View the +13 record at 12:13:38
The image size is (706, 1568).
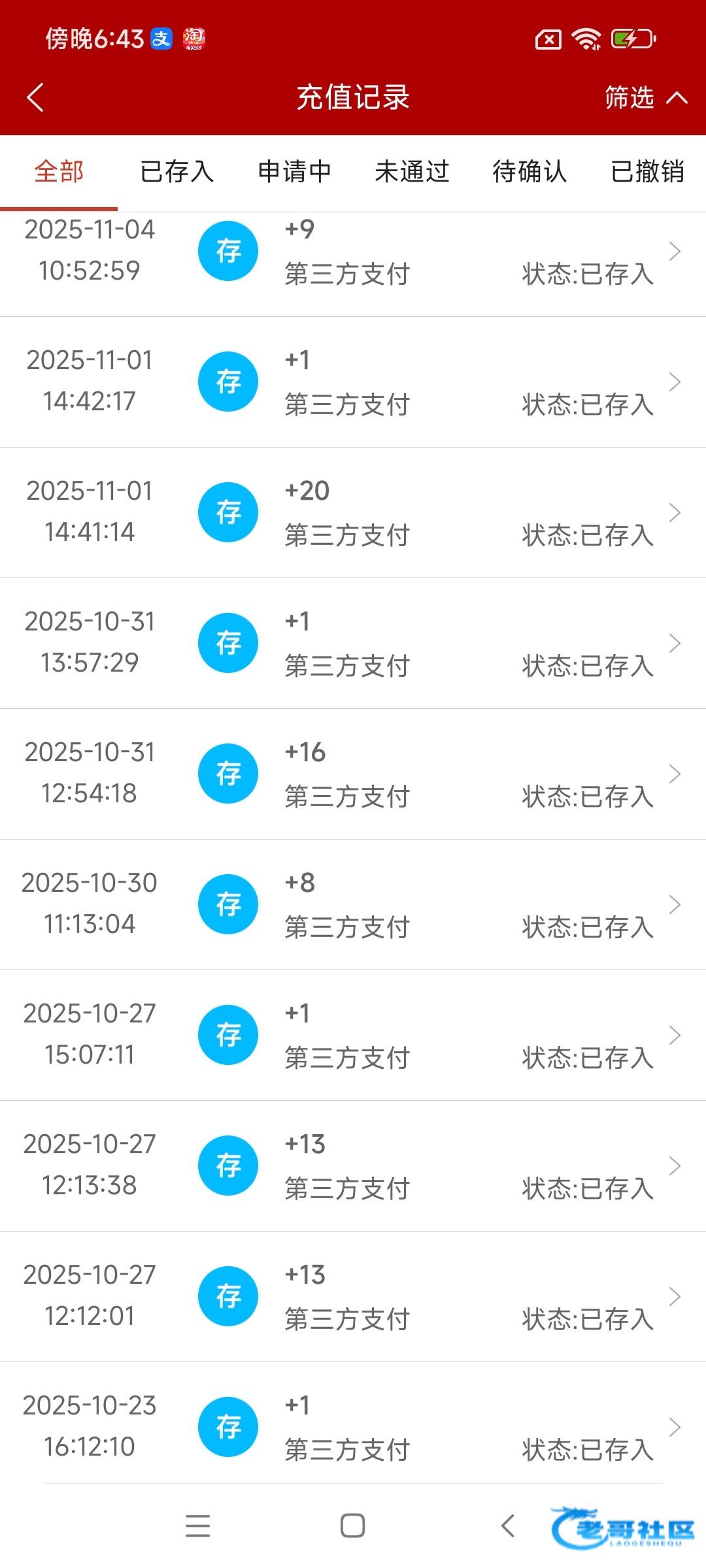pos(353,1166)
